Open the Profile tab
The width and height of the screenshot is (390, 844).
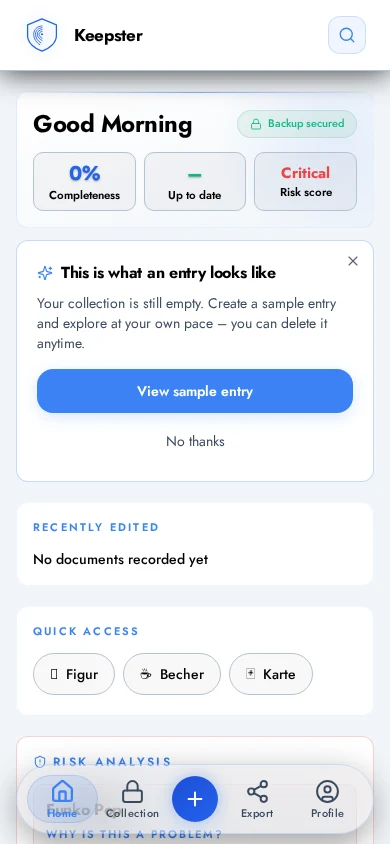(x=327, y=799)
